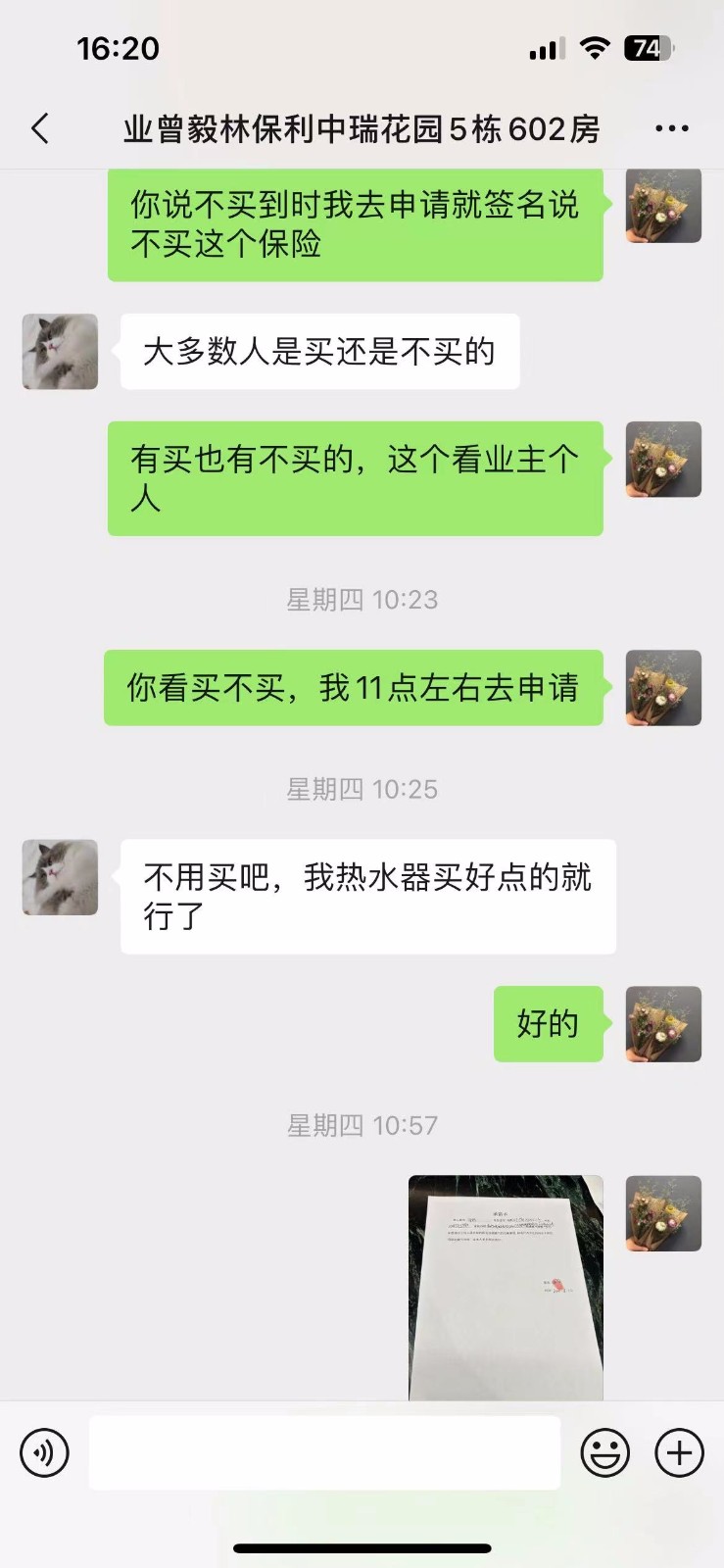
Task: Open the emoji sticker panel
Action: [x=604, y=1452]
